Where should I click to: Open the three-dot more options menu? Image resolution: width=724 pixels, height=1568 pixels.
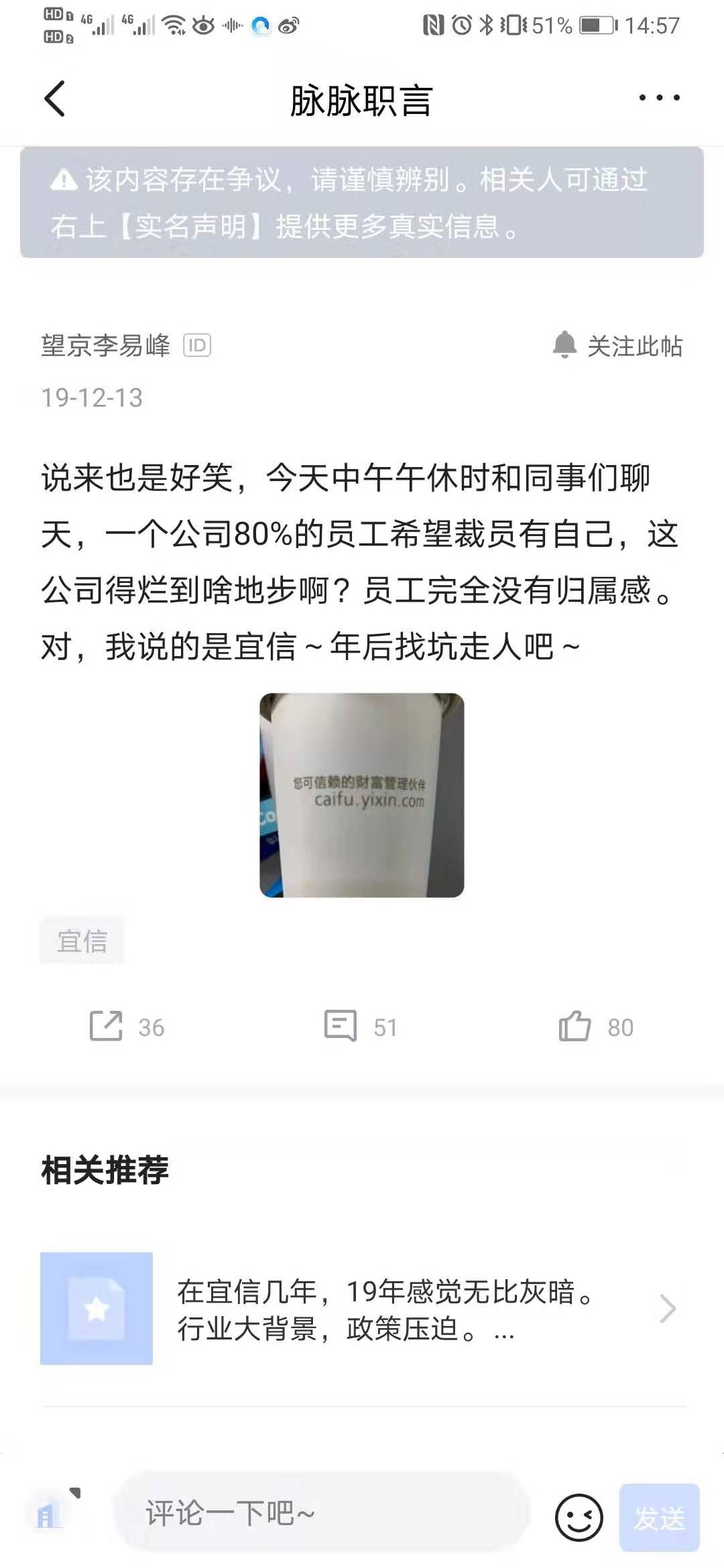tap(659, 99)
